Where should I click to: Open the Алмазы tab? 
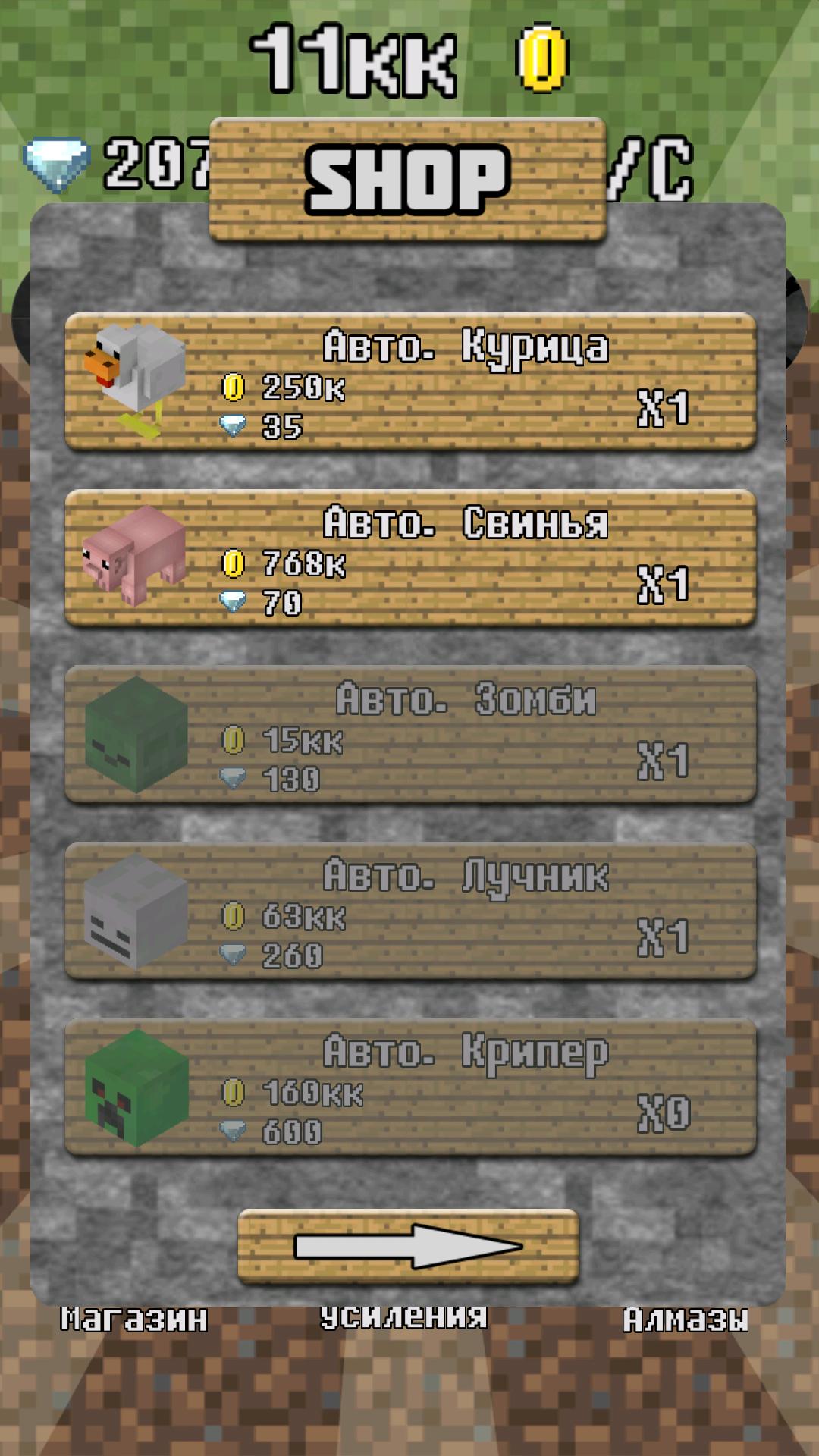tap(685, 1319)
